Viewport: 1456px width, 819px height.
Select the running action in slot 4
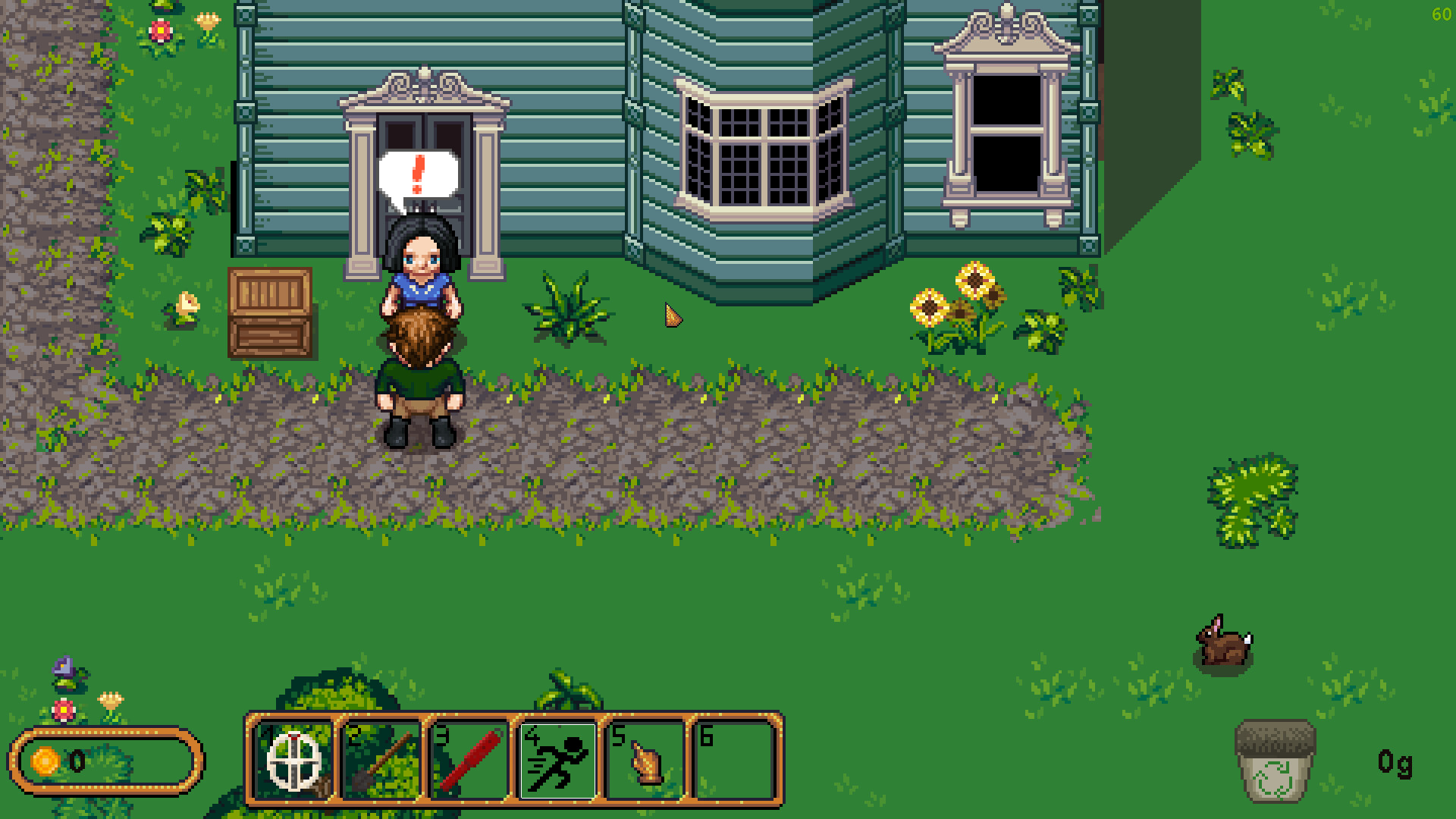click(x=557, y=760)
